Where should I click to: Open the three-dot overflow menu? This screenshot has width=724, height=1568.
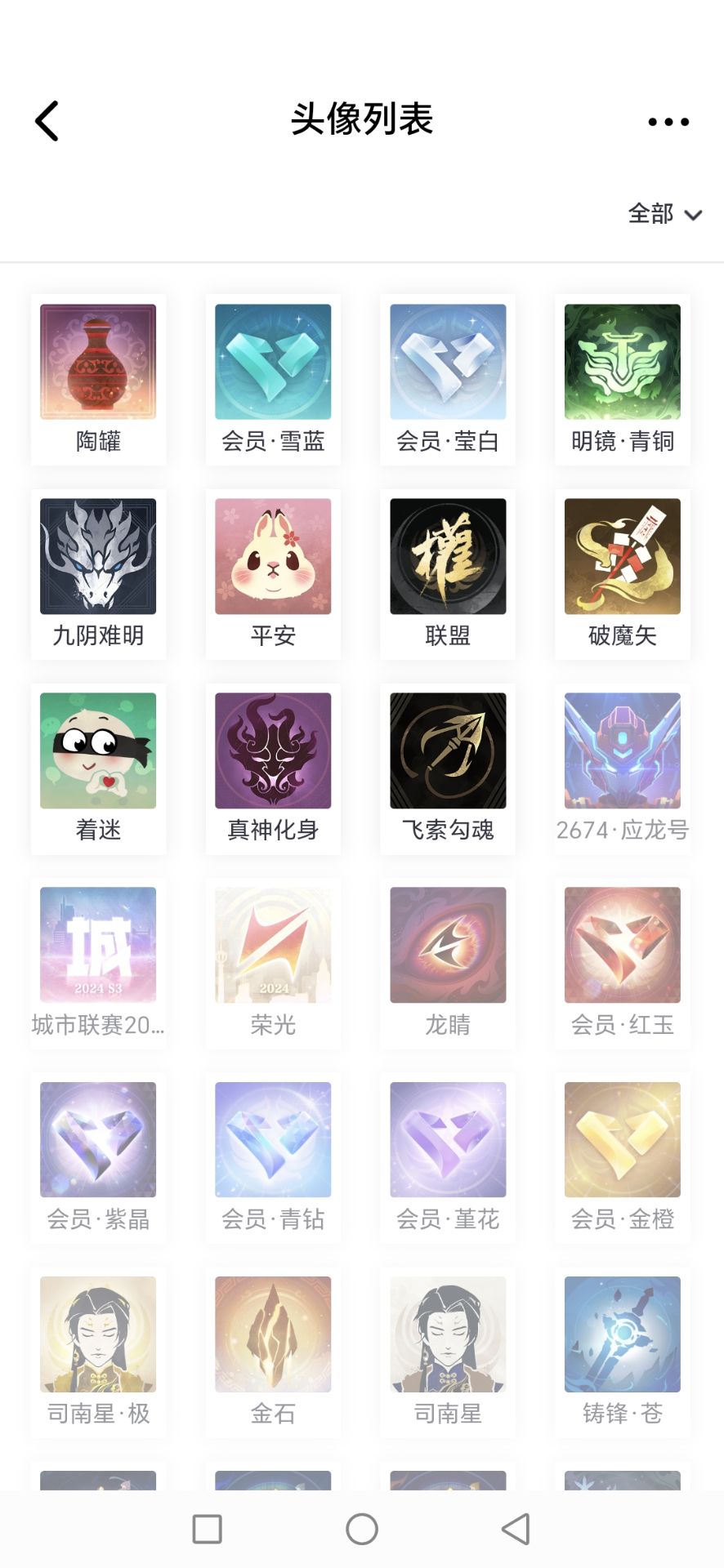click(x=668, y=122)
